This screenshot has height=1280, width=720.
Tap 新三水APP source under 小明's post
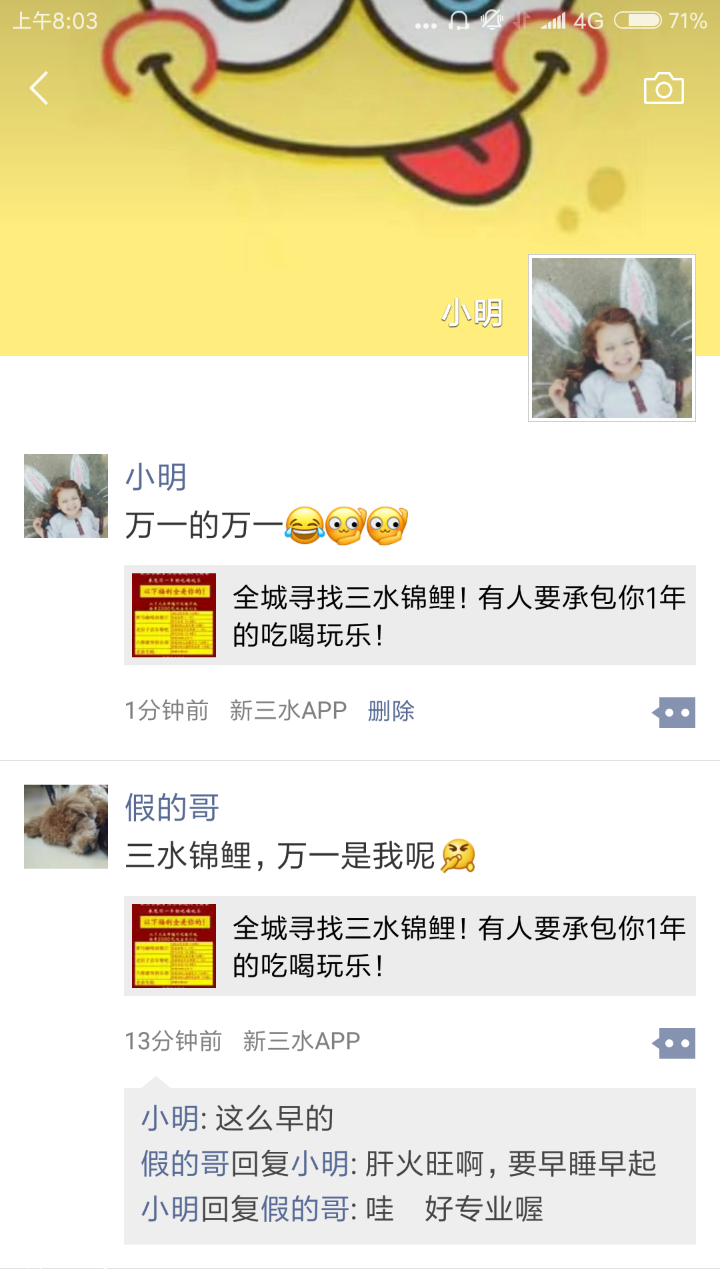click(x=288, y=711)
